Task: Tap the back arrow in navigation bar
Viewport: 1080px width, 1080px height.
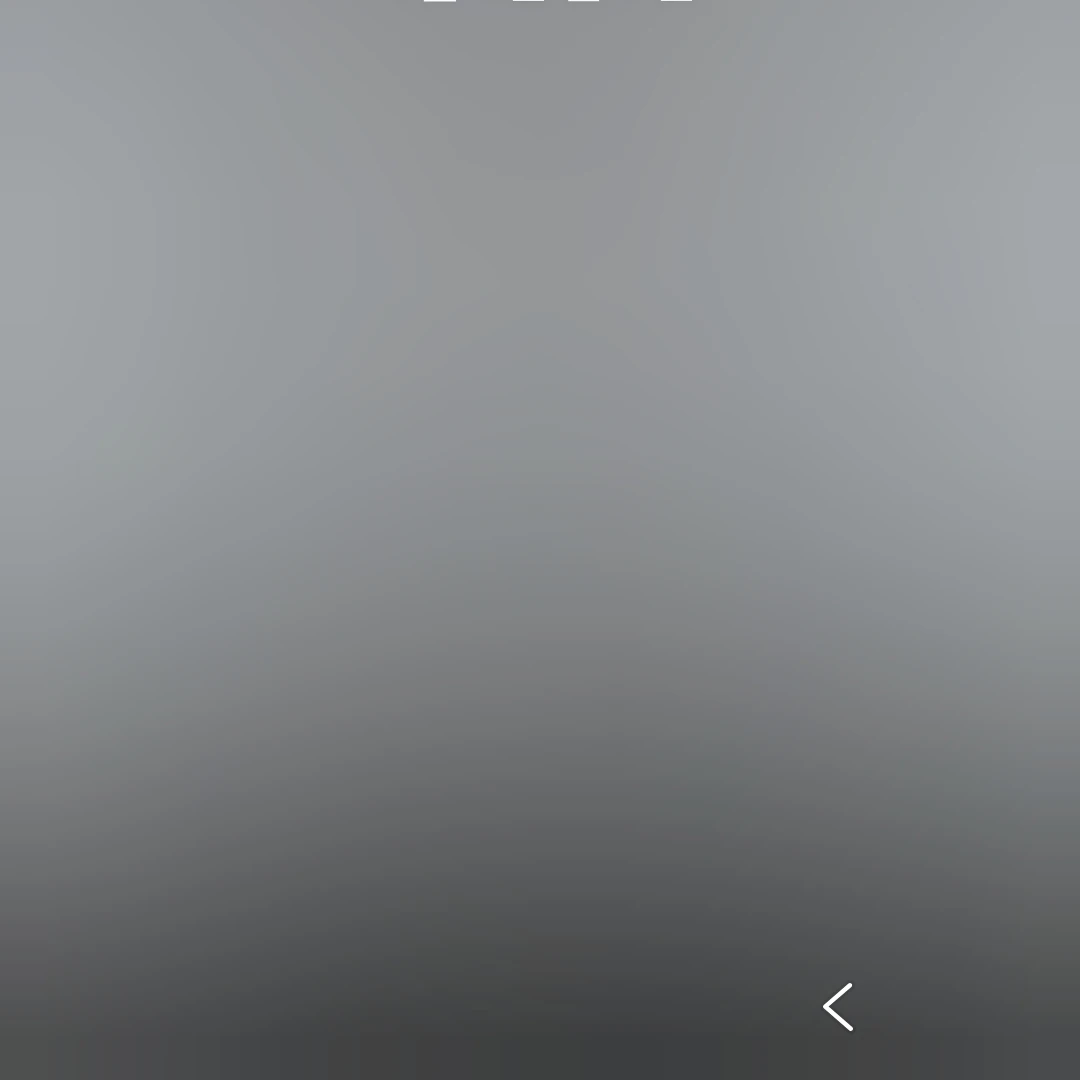Action: [x=838, y=1007]
